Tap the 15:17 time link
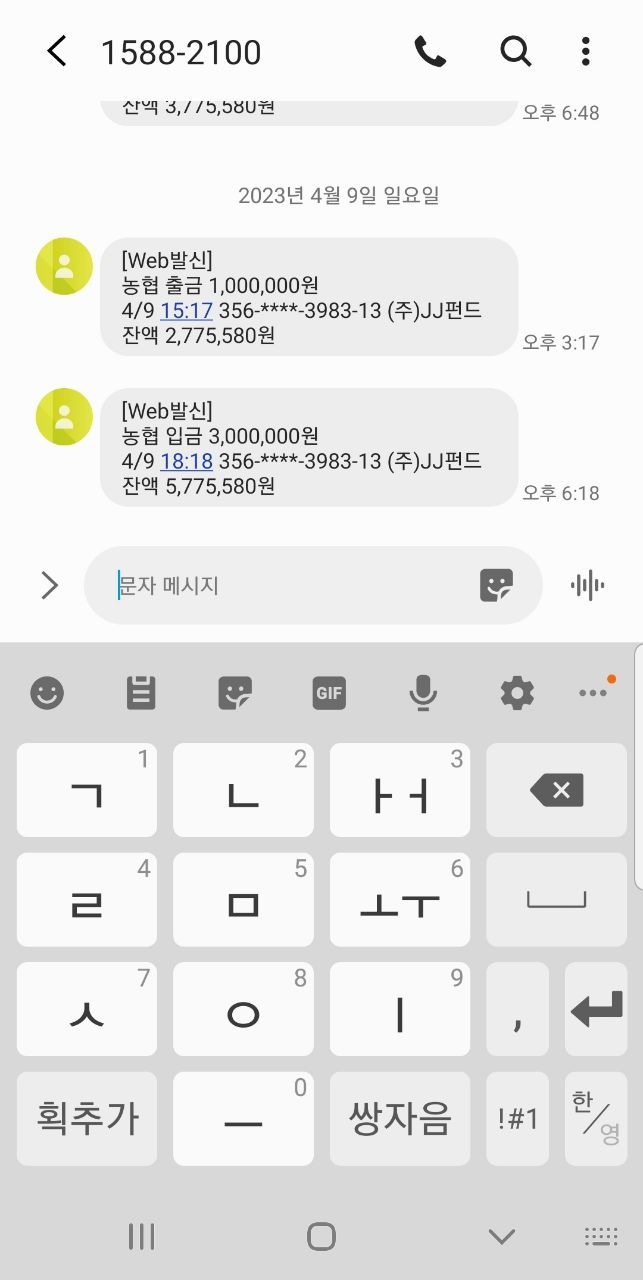 (x=186, y=311)
